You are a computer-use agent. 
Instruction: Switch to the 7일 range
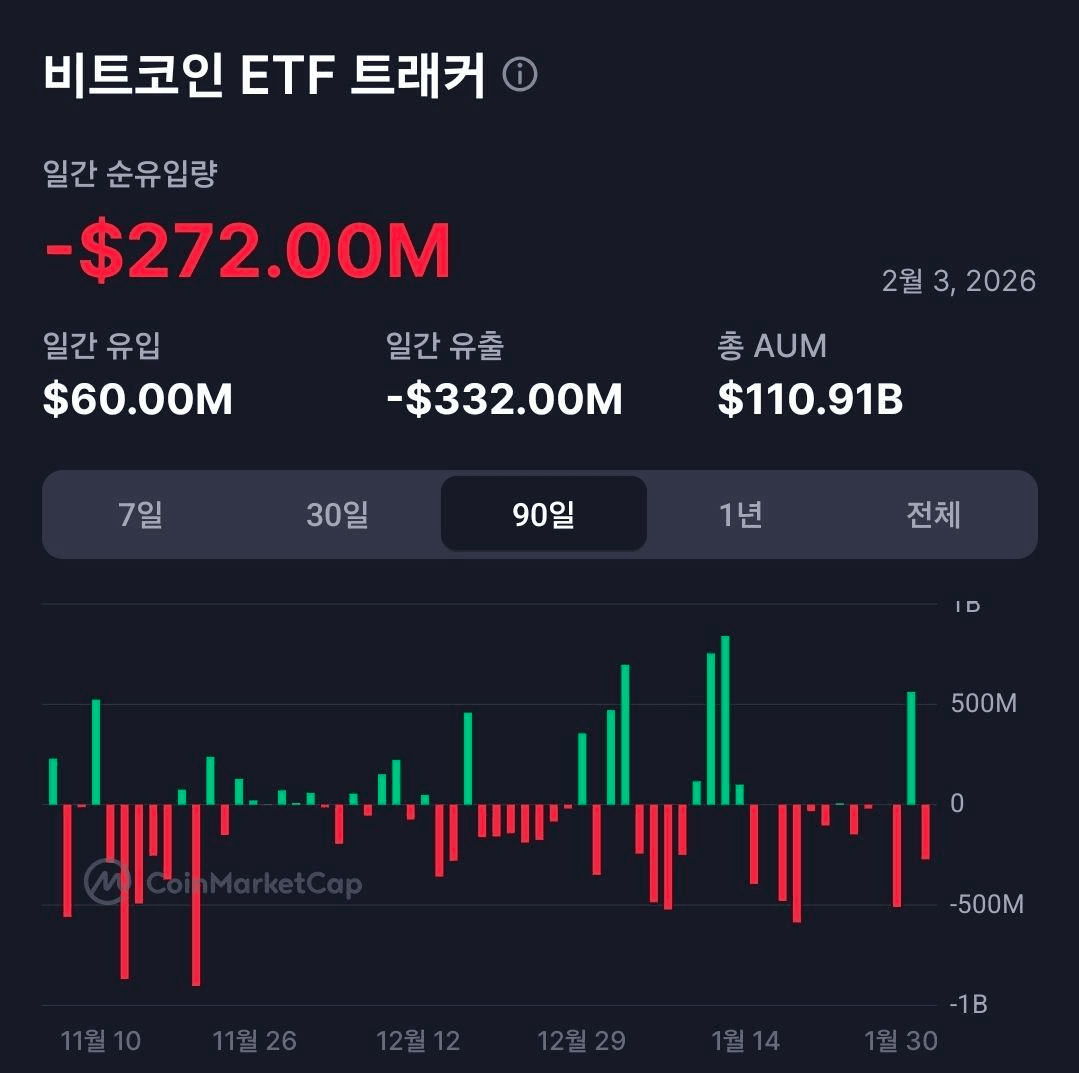pyautogui.click(x=141, y=514)
